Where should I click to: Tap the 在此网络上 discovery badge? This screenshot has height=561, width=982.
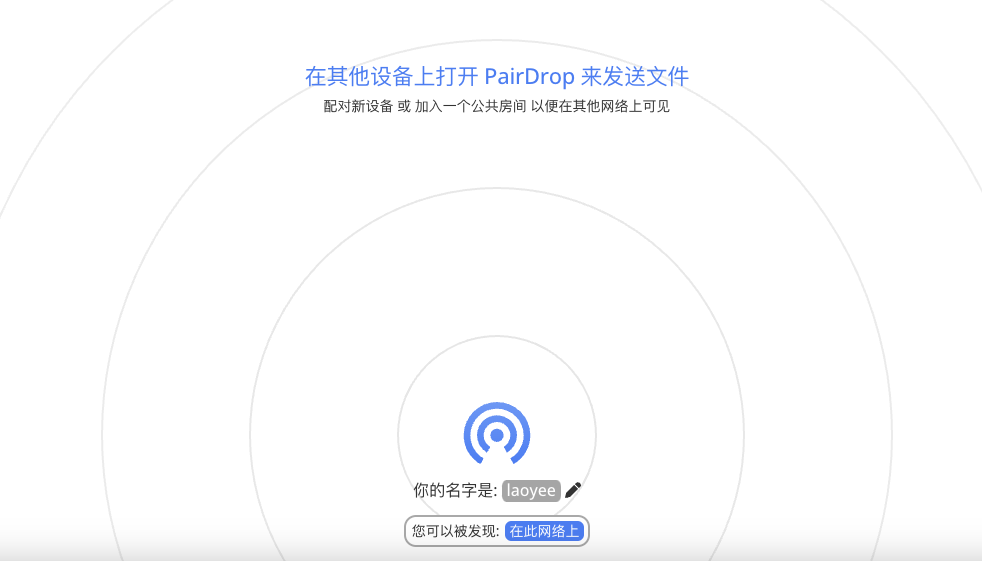tap(544, 531)
